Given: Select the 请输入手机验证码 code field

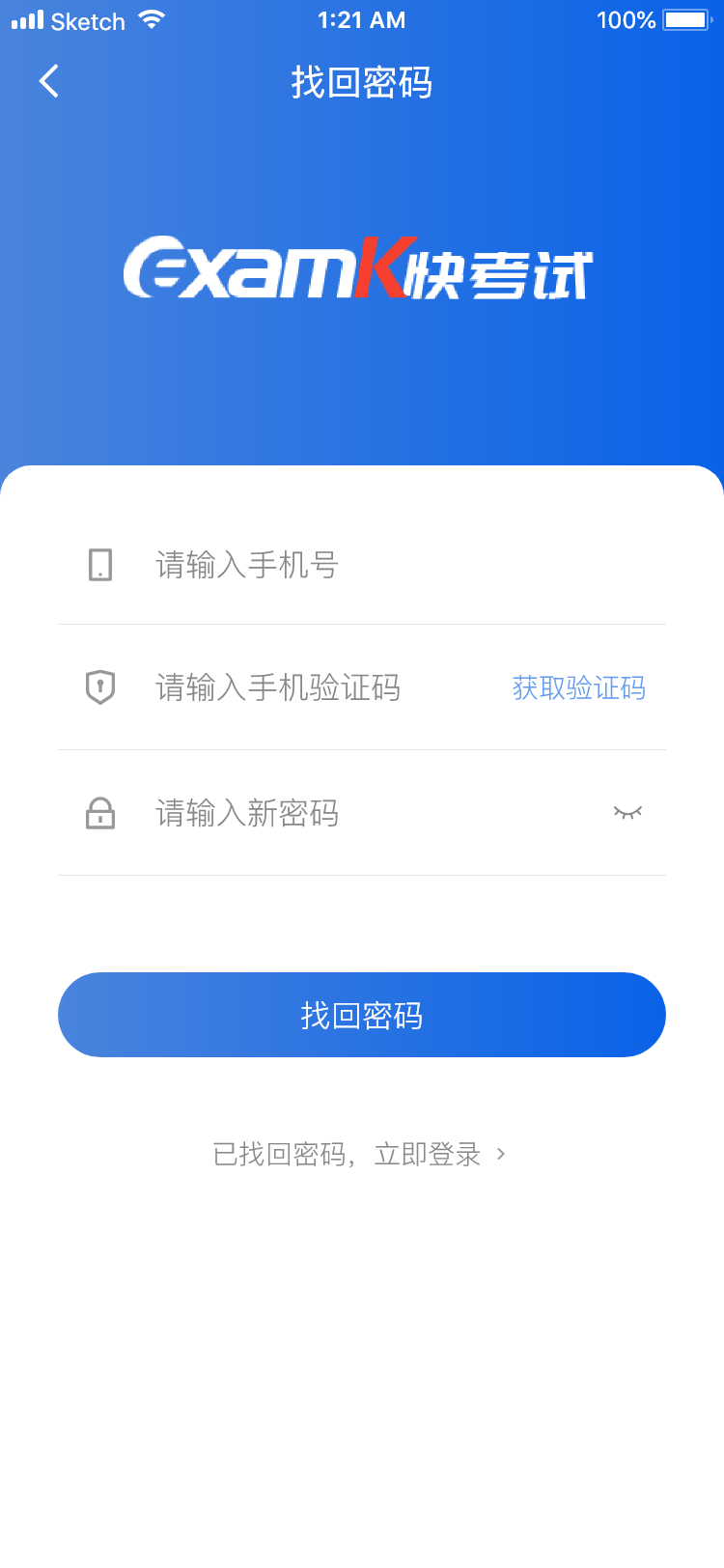Looking at the screenshot, I should coord(309,688).
